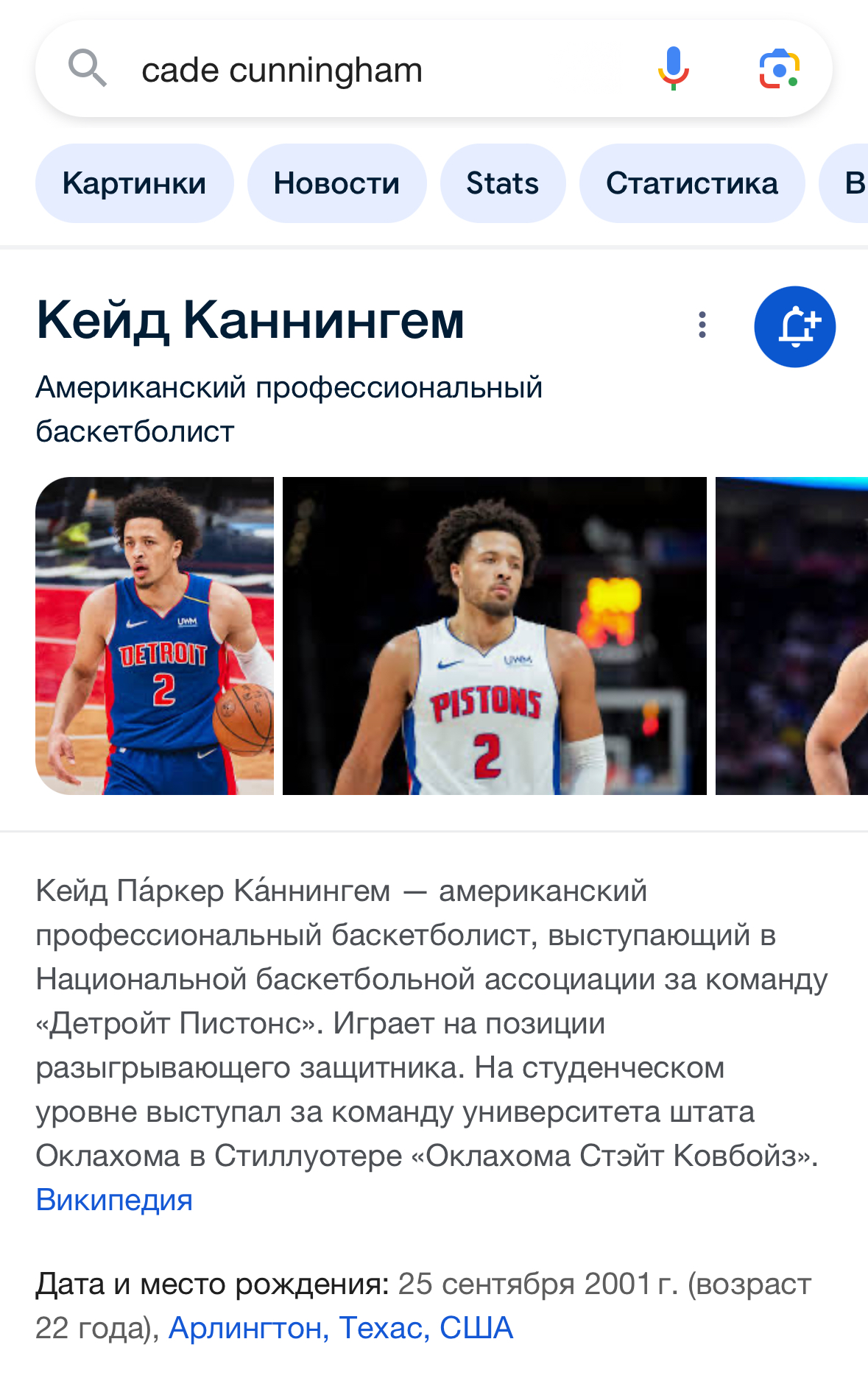Viewport: 868px width, 1378px height.
Task: Open the Википедия link
Action: click(114, 1200)
